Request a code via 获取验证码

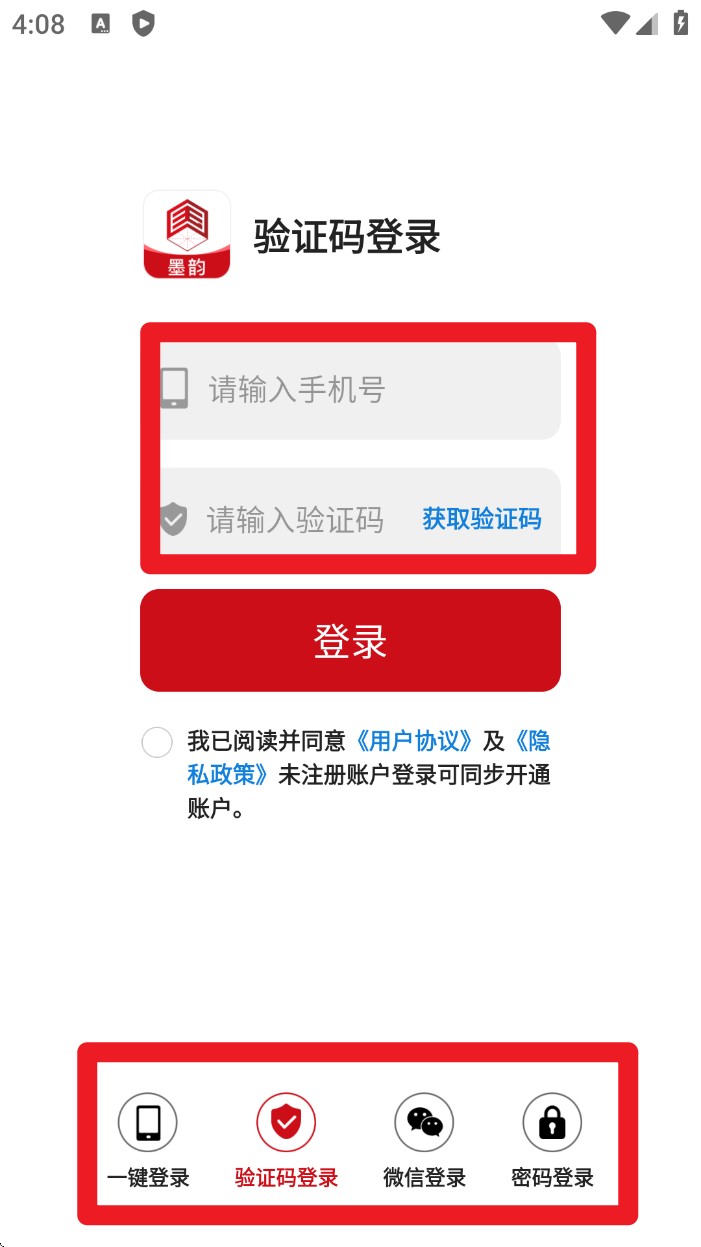tap(481, 518)
